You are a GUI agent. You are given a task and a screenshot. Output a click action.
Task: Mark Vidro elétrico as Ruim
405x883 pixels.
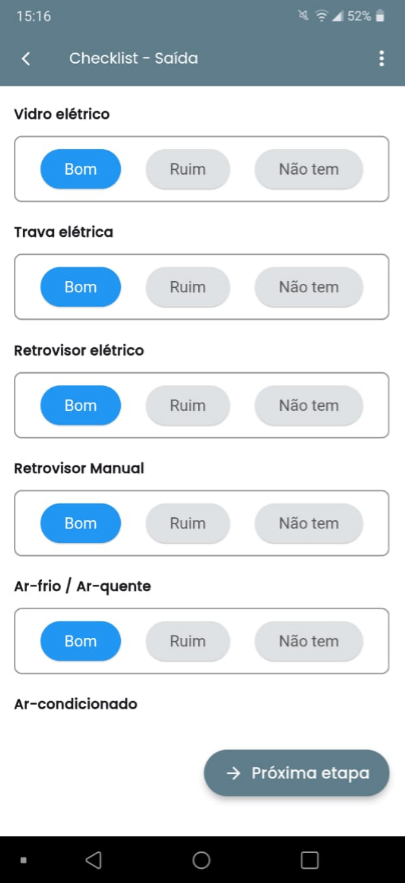pyautogui.click(x=188, y=169)
